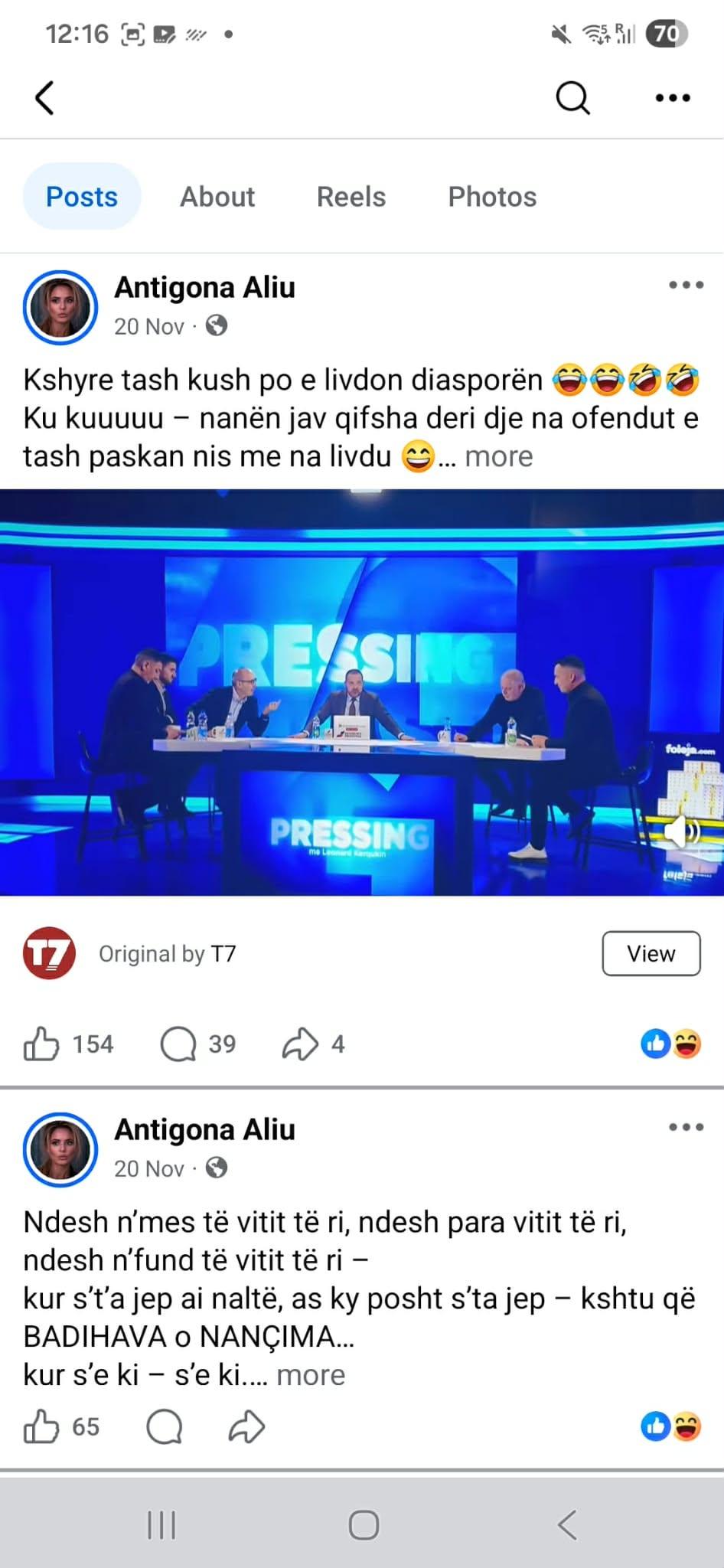
Task: Open options for the 'Ndesh n'mes' post
Action: pyautogui.click(x=686, y=1127)
